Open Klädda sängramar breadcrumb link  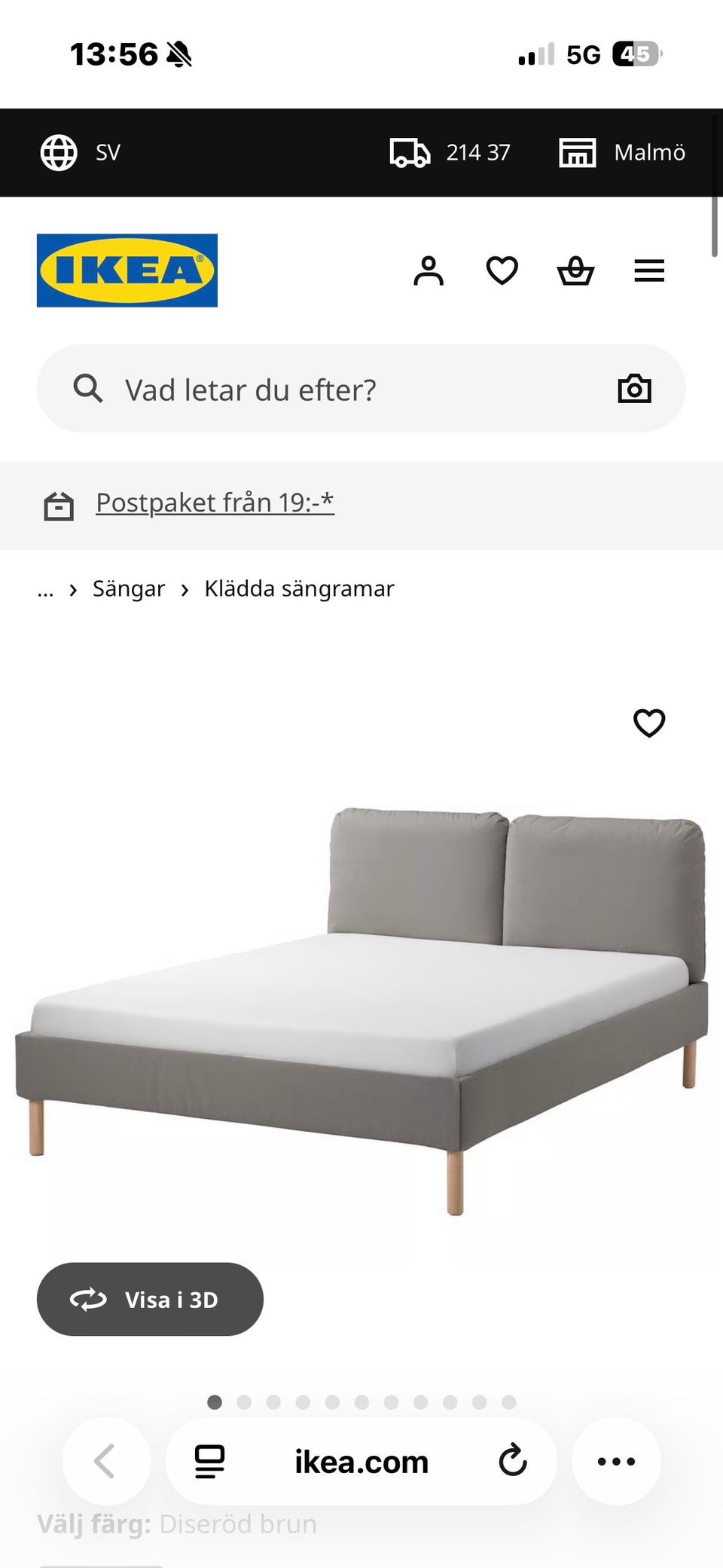(x=299, y=588)
